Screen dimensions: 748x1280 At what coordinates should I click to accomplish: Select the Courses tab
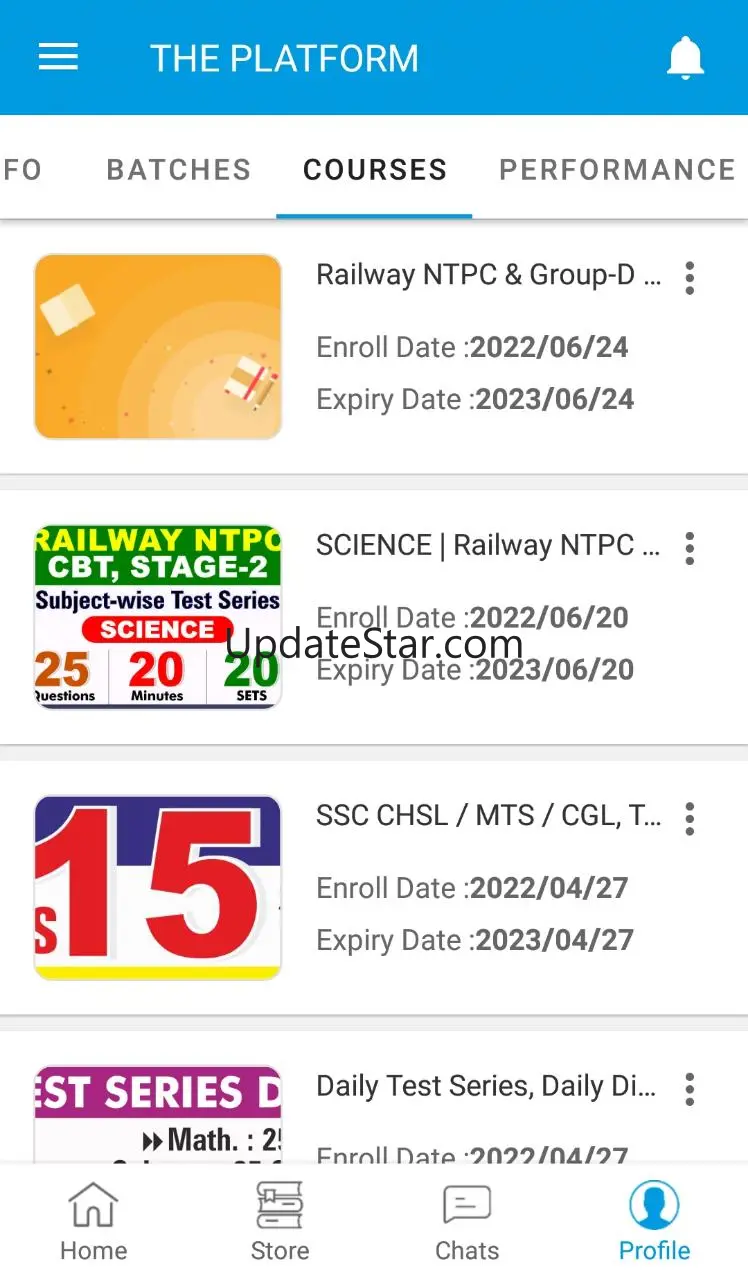tap(375, 170)
